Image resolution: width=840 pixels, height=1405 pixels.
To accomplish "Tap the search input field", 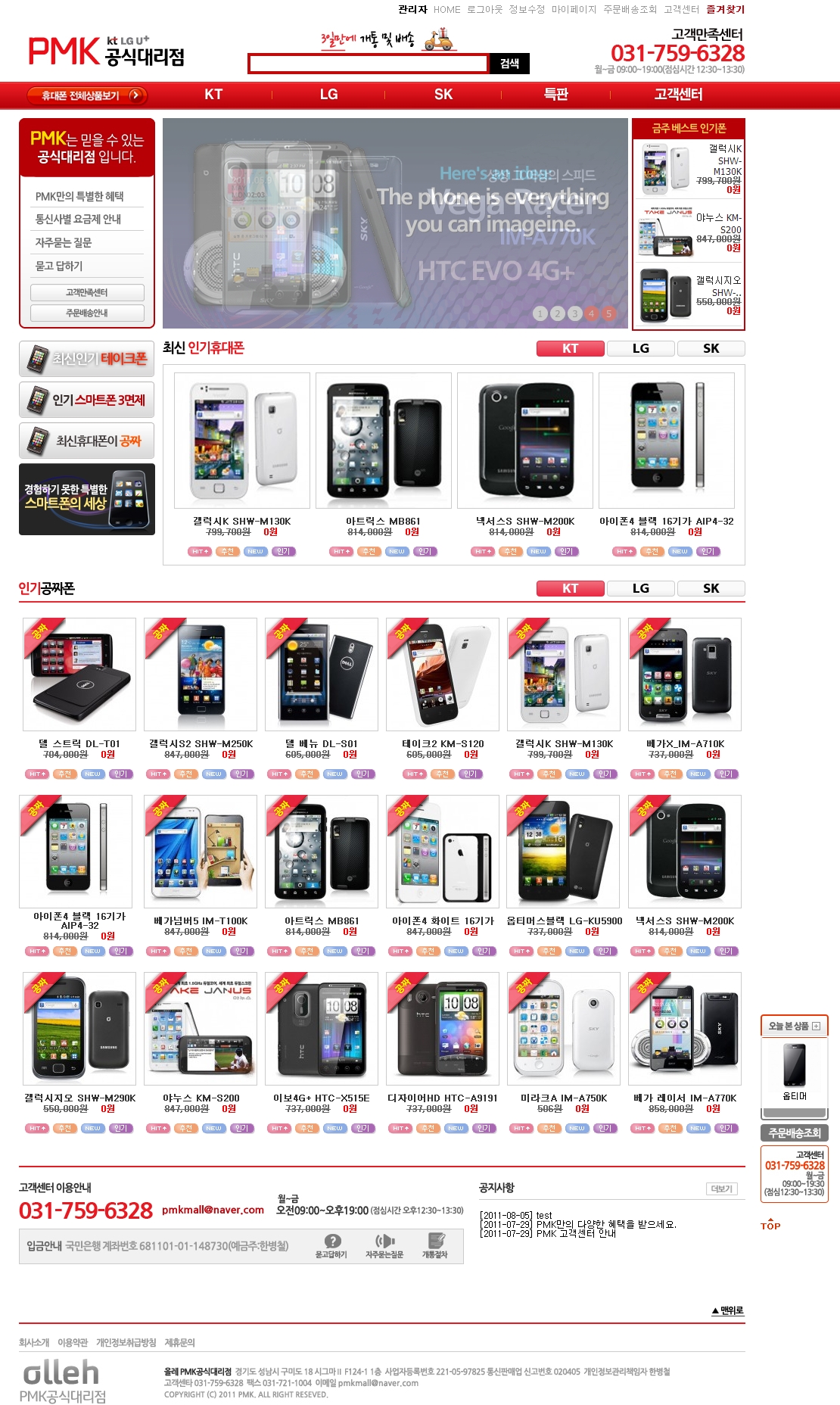I will pyautogui.click(x=369, y=64).
